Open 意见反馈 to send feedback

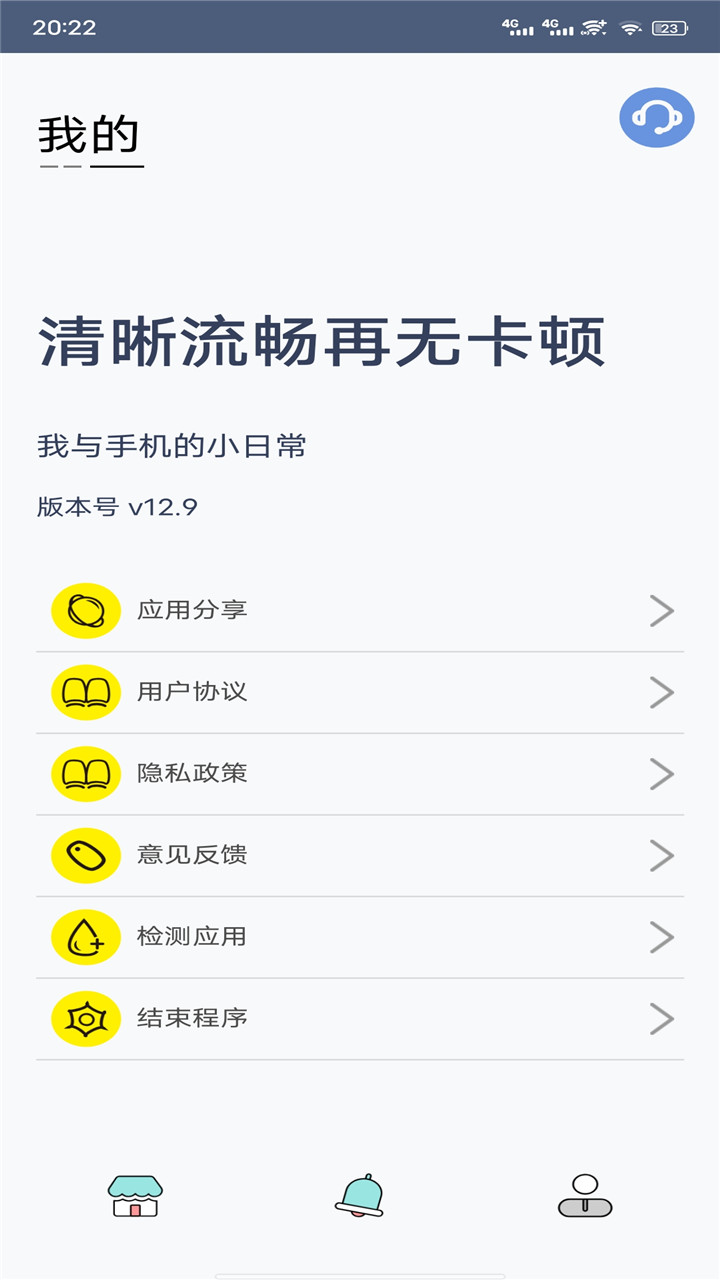(x=360, y=856)
